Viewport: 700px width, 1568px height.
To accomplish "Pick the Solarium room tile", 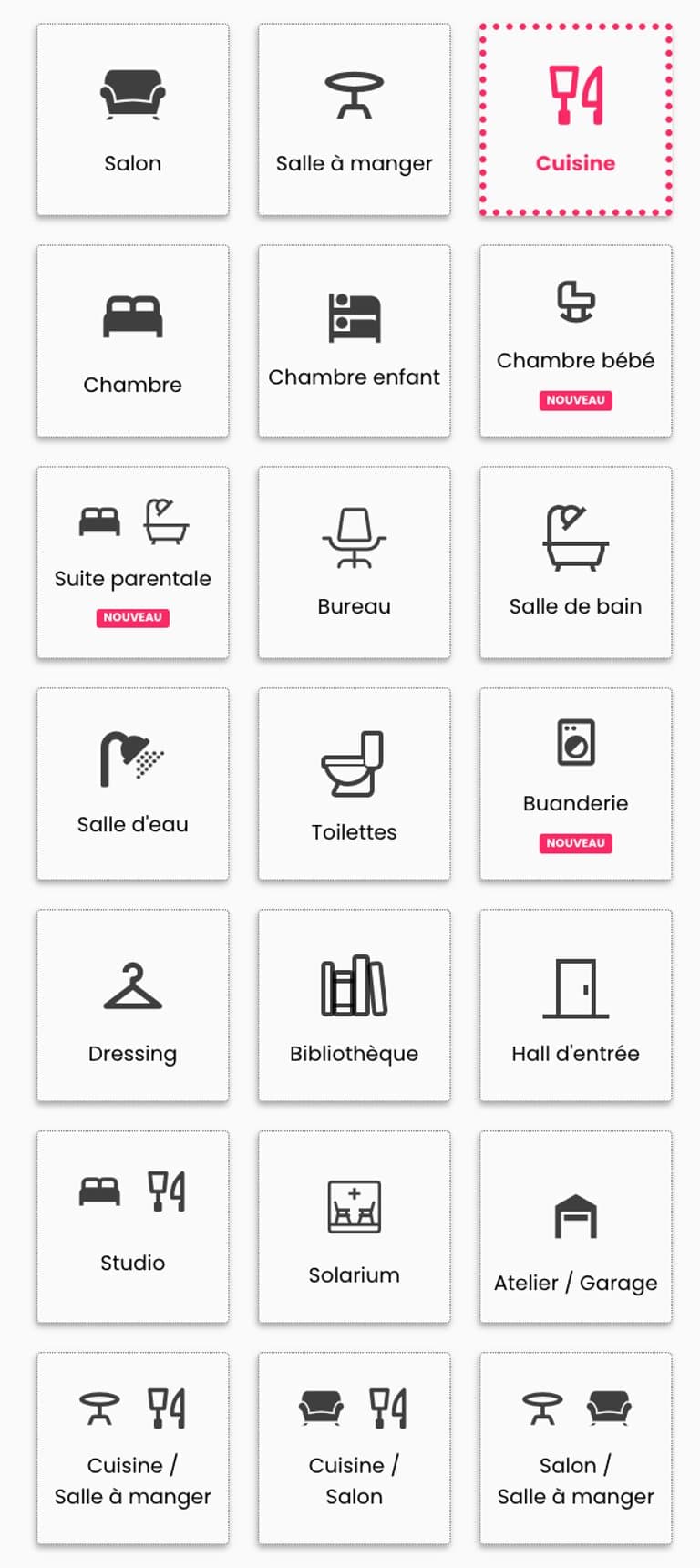I will point(354,1227).
